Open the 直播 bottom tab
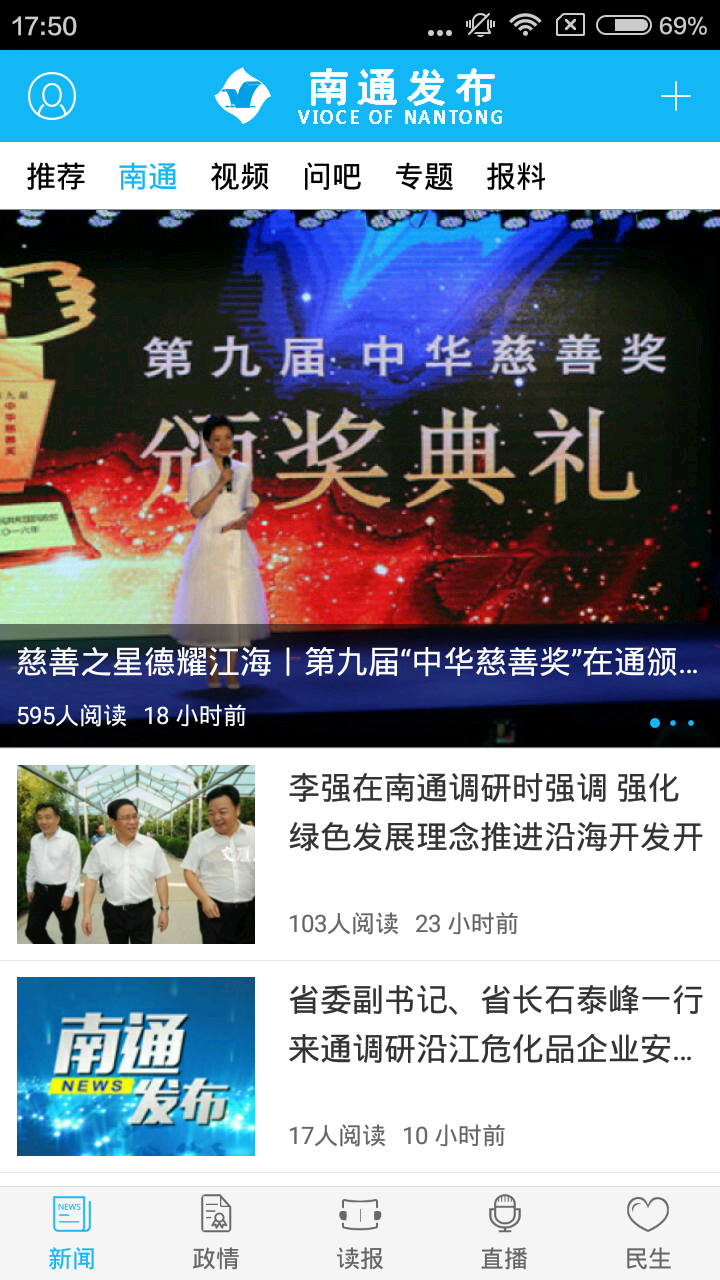Viewport: 720px width, 1280px height. tap(504, 1232)
